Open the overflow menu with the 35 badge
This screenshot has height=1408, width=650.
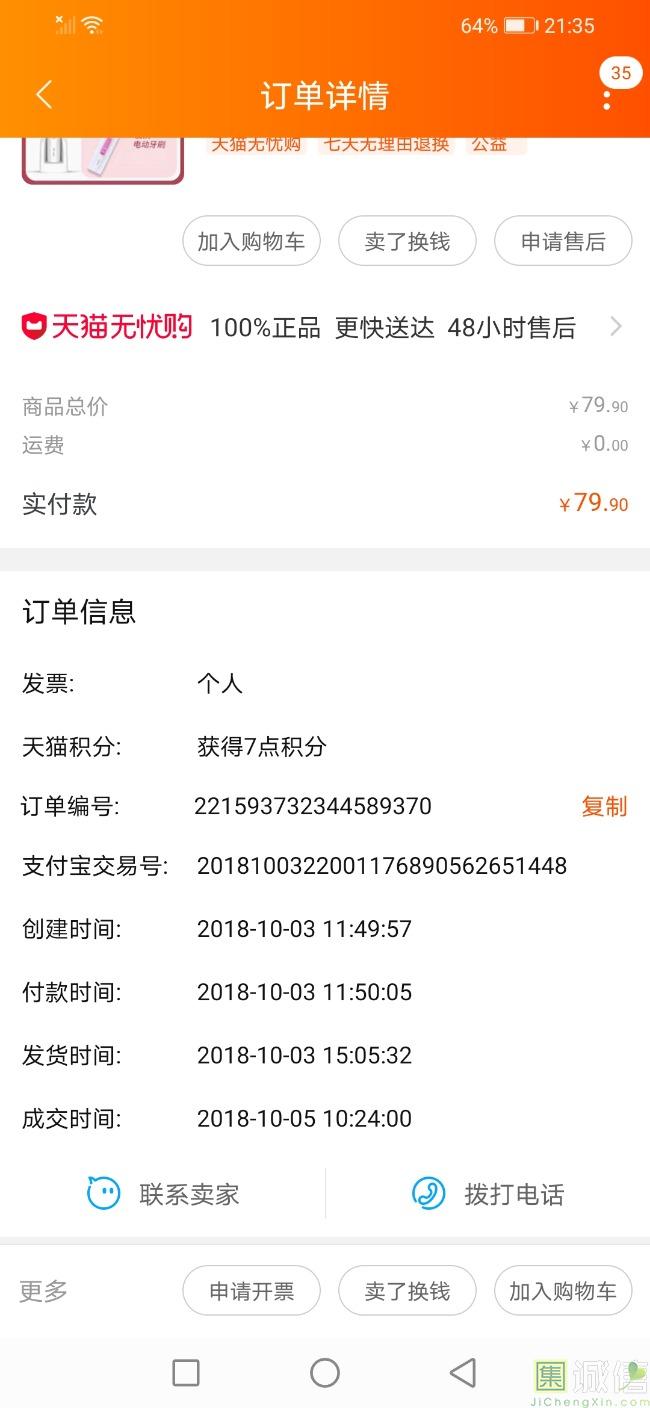pos(607,97)
